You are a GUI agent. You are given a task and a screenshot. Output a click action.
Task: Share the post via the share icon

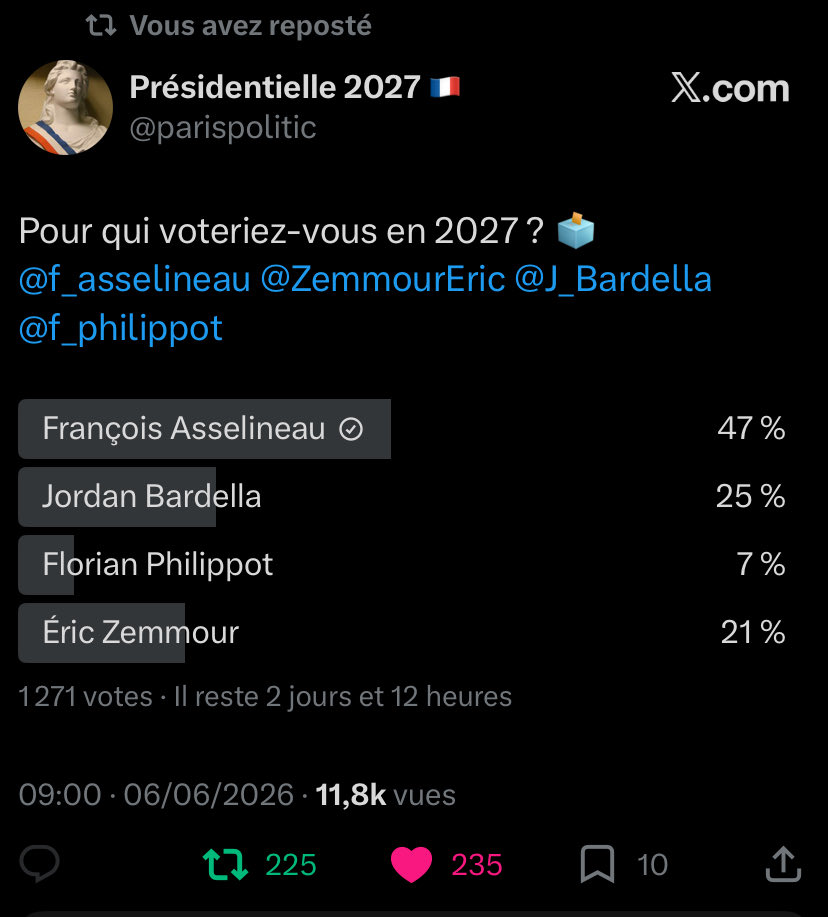coord(783,864)
